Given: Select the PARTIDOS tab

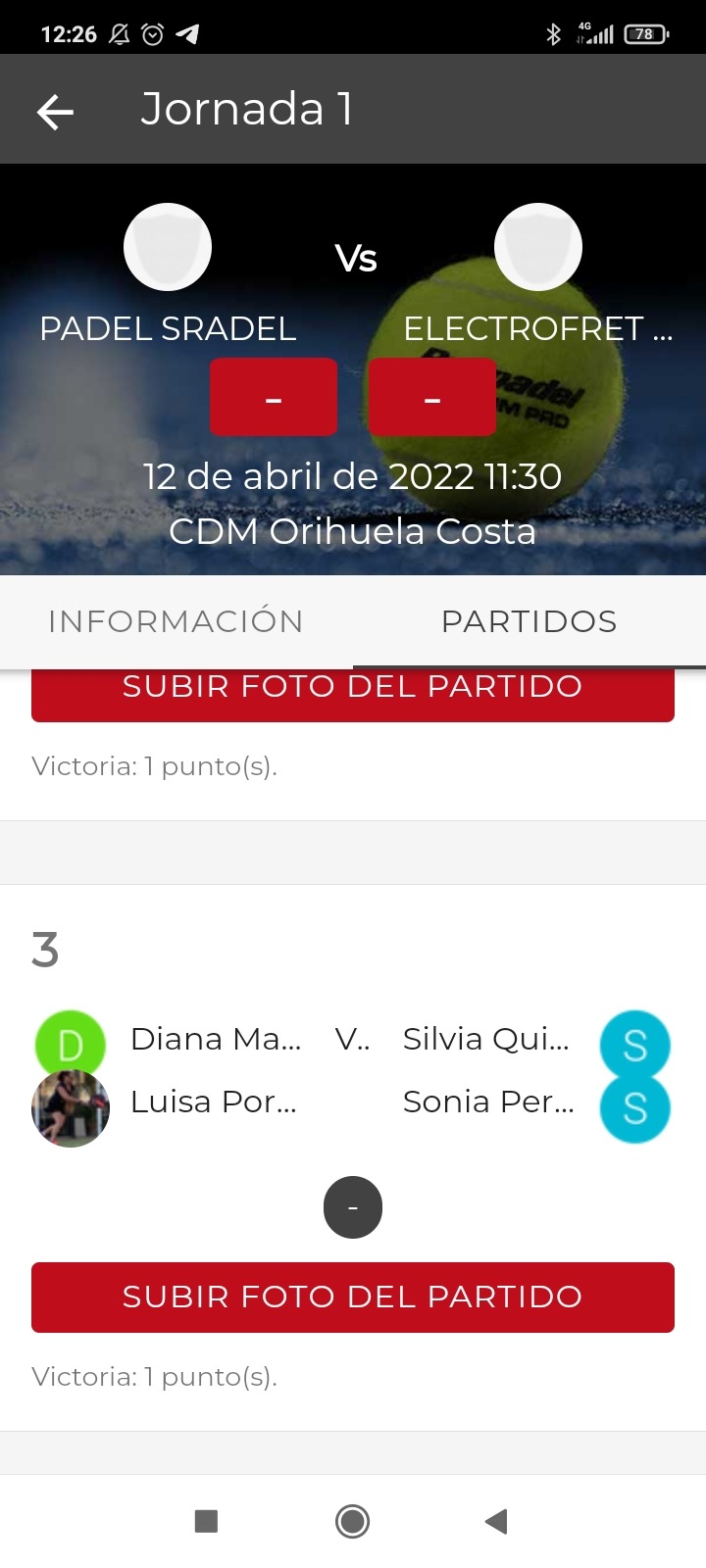Looking at the screenshot, I should [x=529, y=621].
